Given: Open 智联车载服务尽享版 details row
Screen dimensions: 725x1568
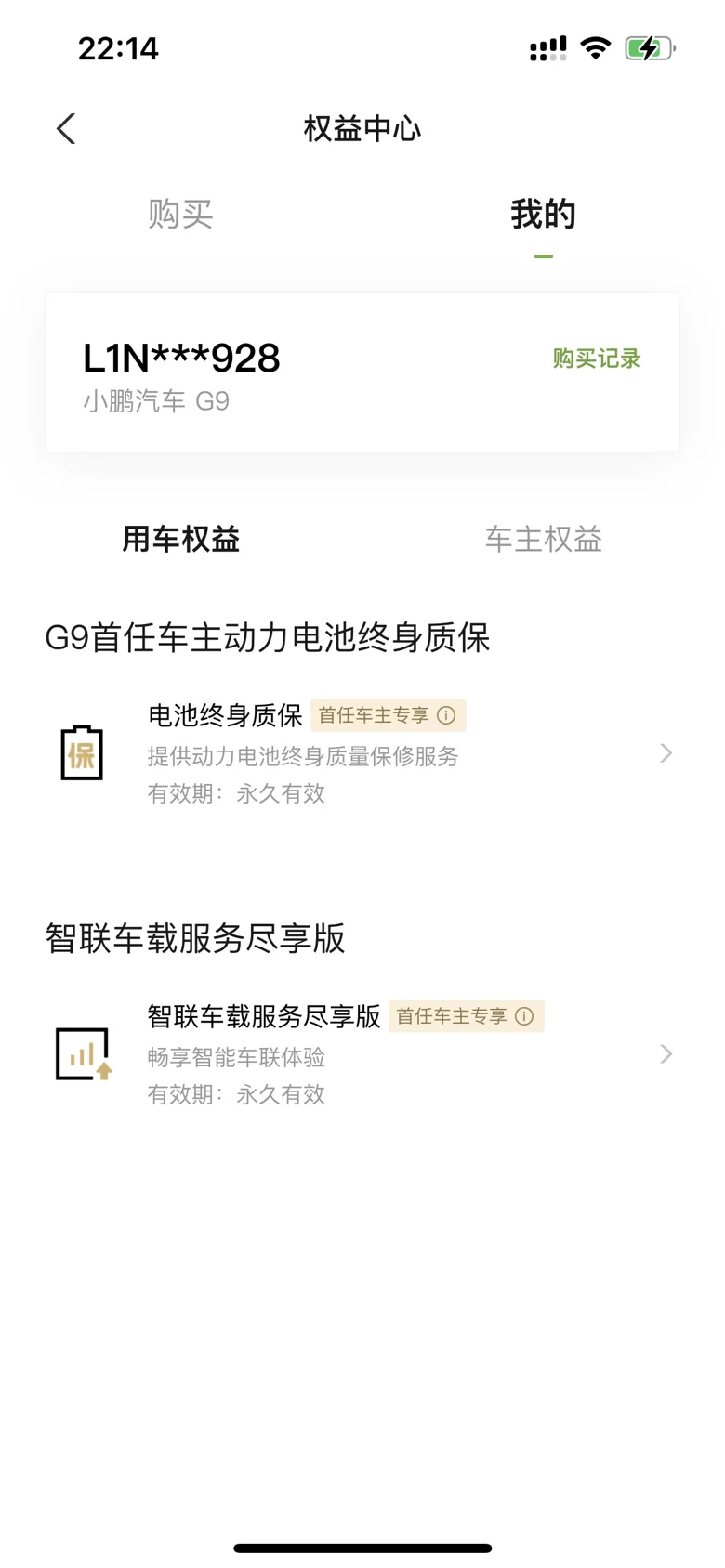Looking at the screenshot, I should (362, 1054).
